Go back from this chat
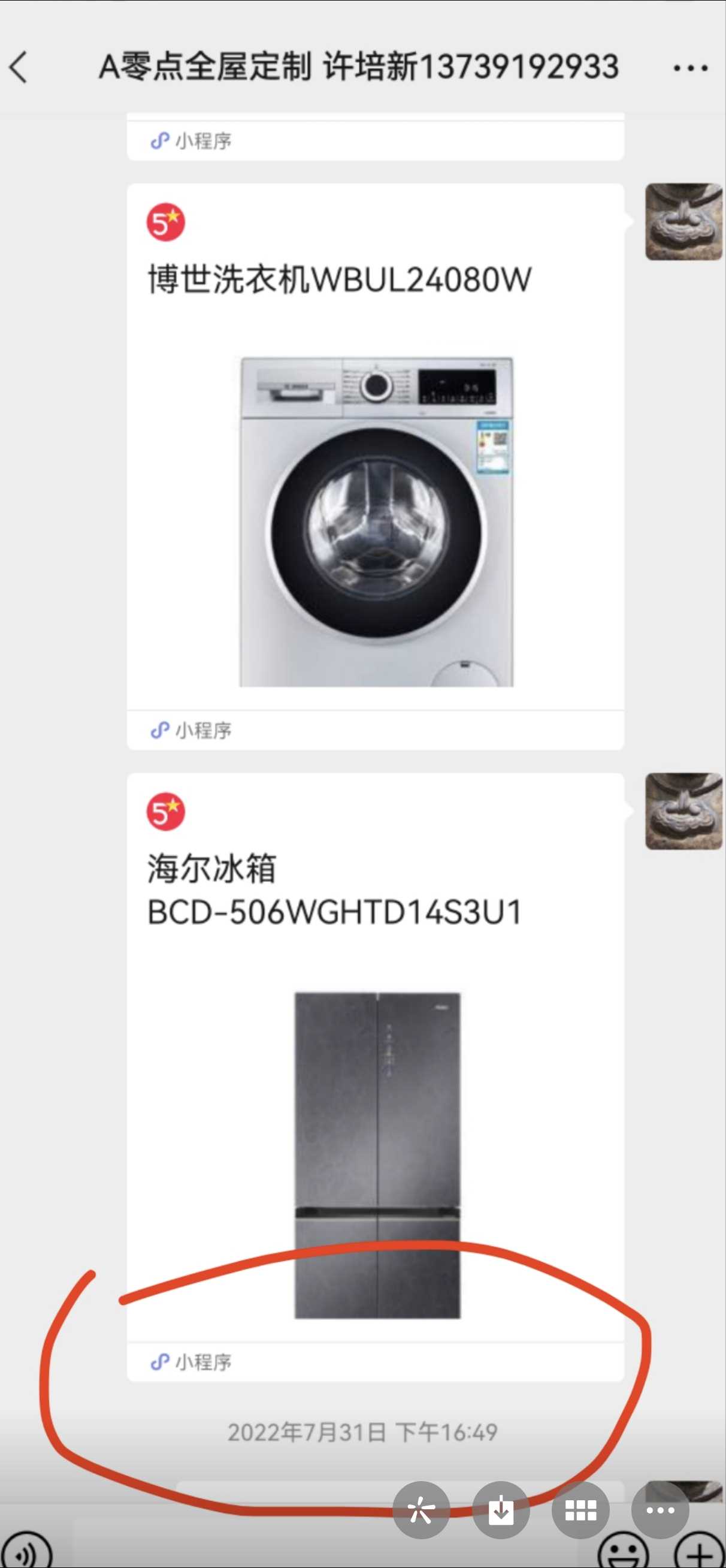Image resolution: width=726 pixels, height=1568 pixels. tap(19, 67)
